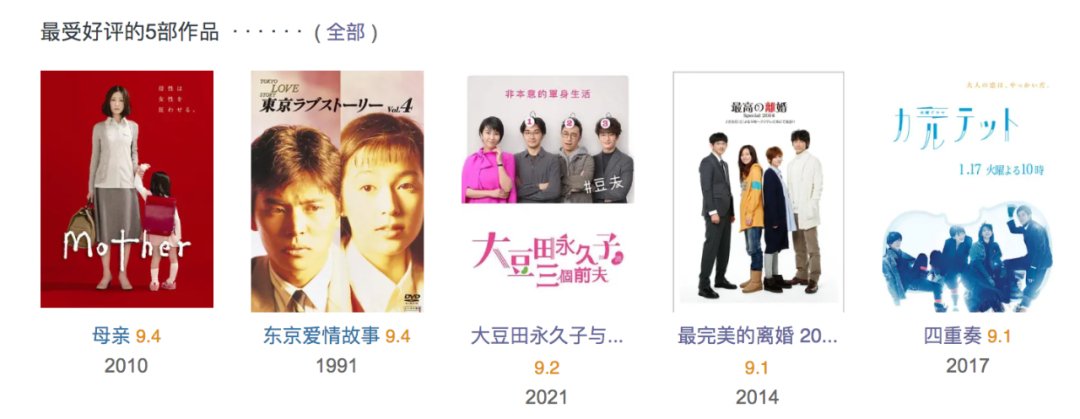1080x419 pixels.
Task: Tap the 东京爱情故事 title link
Action: click(x=321, y=336)
